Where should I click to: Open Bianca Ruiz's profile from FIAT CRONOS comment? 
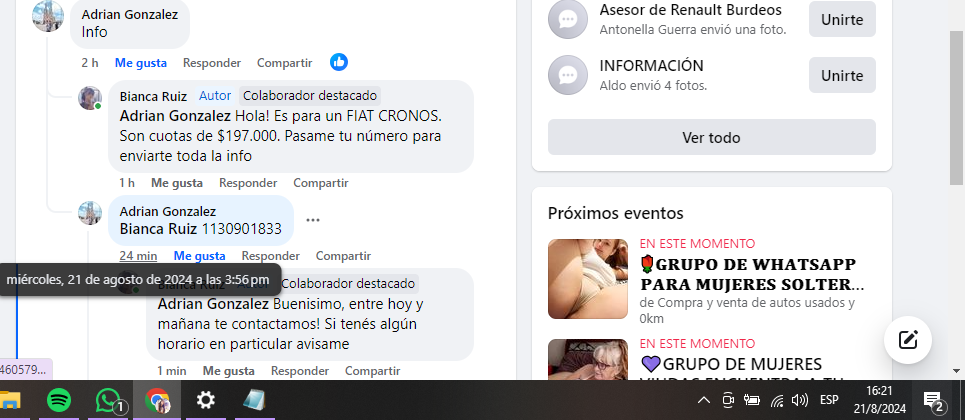(x=152, y=96)
